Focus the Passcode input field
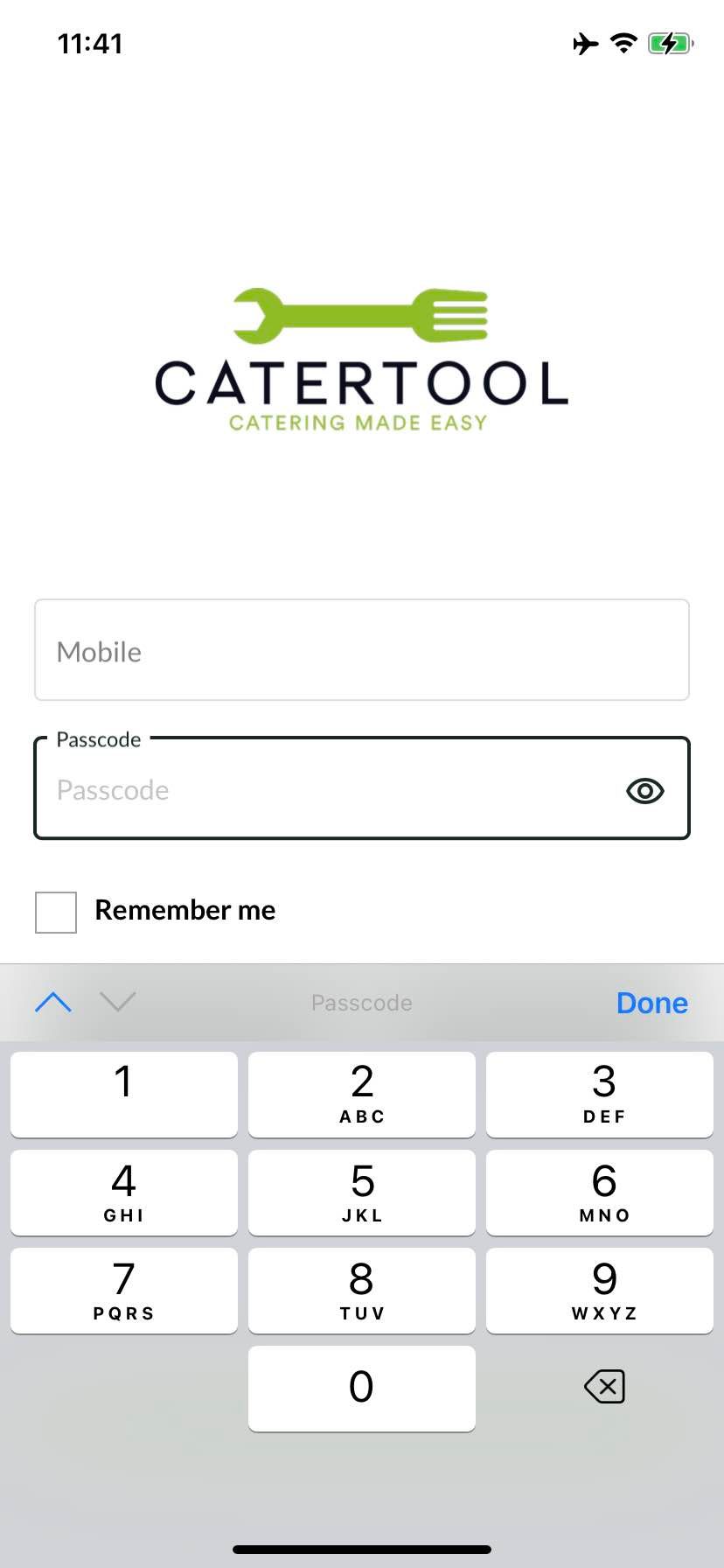 (x=362, y=788)
